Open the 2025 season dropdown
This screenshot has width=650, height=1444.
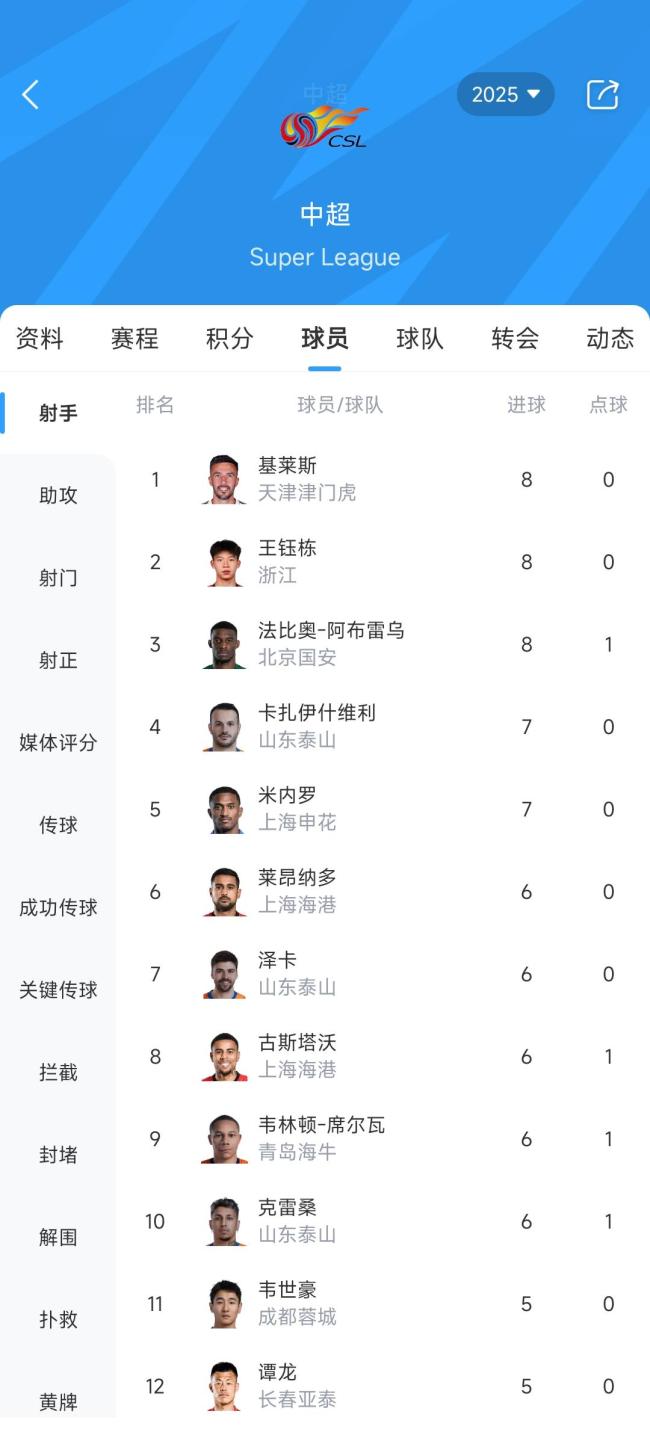tap(505, 94)
